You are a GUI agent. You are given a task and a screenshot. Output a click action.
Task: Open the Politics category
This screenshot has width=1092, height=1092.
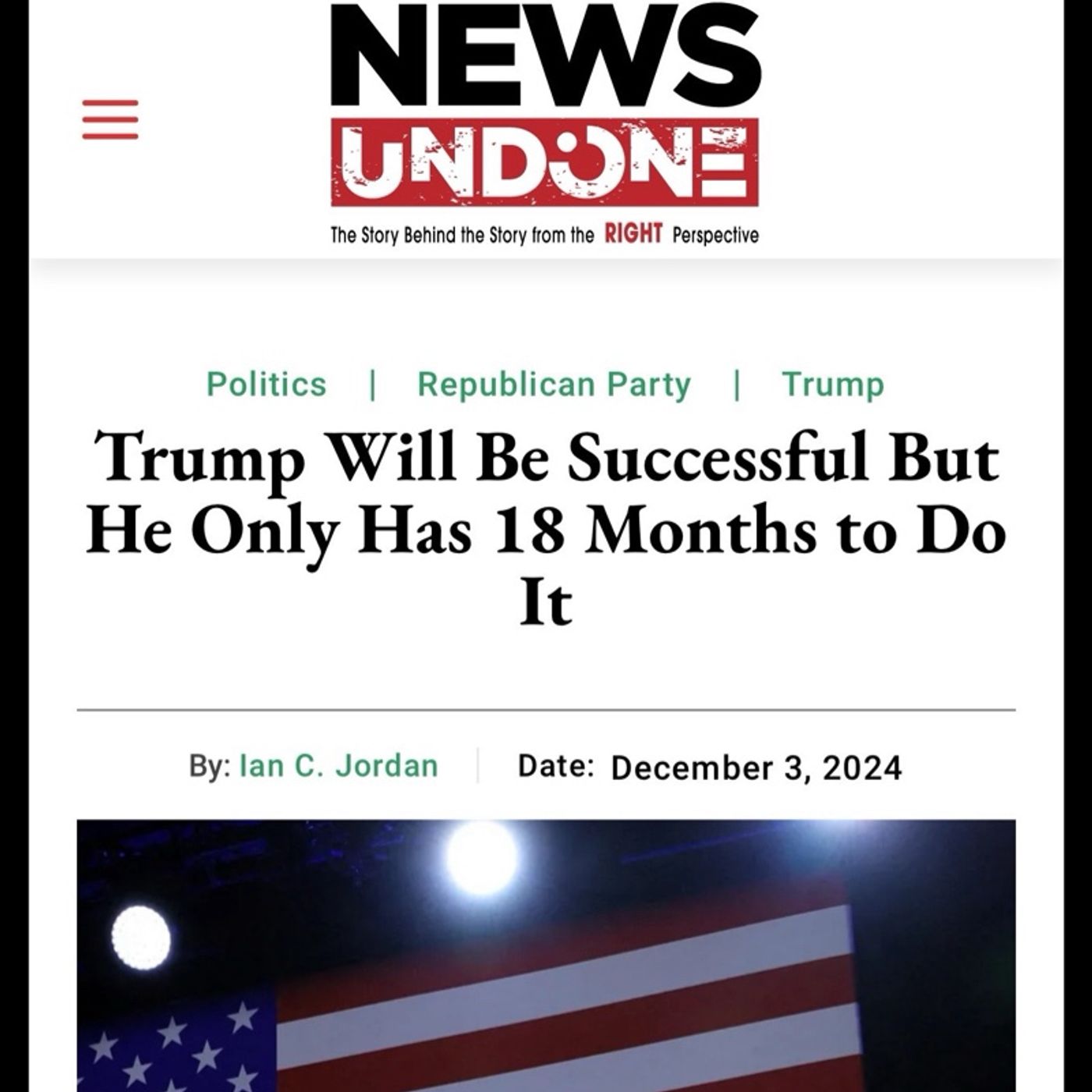tap(266, 385)
